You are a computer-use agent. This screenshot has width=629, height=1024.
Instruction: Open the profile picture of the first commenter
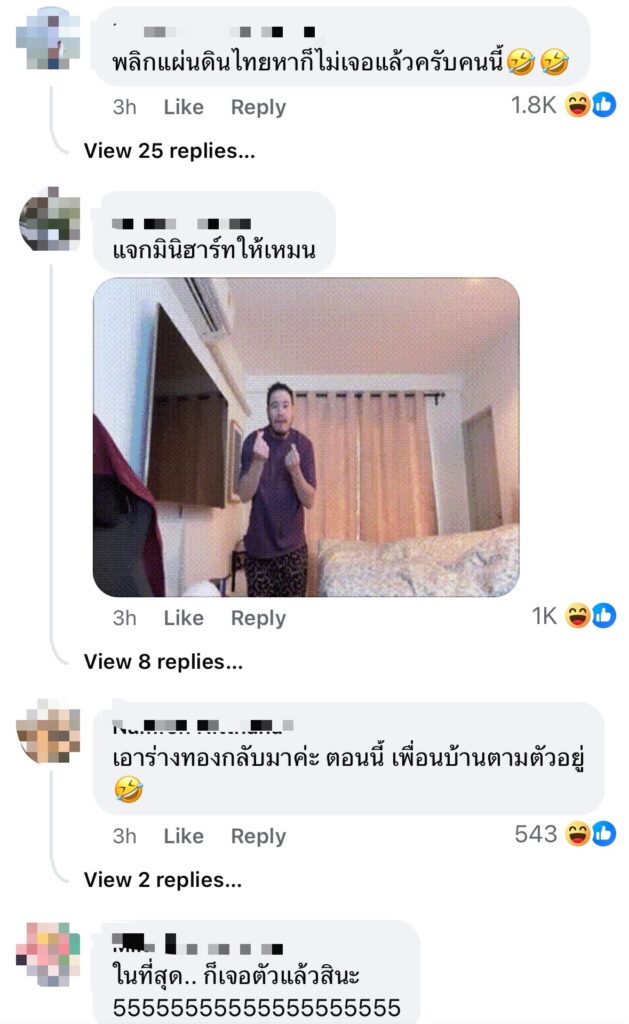49,36
